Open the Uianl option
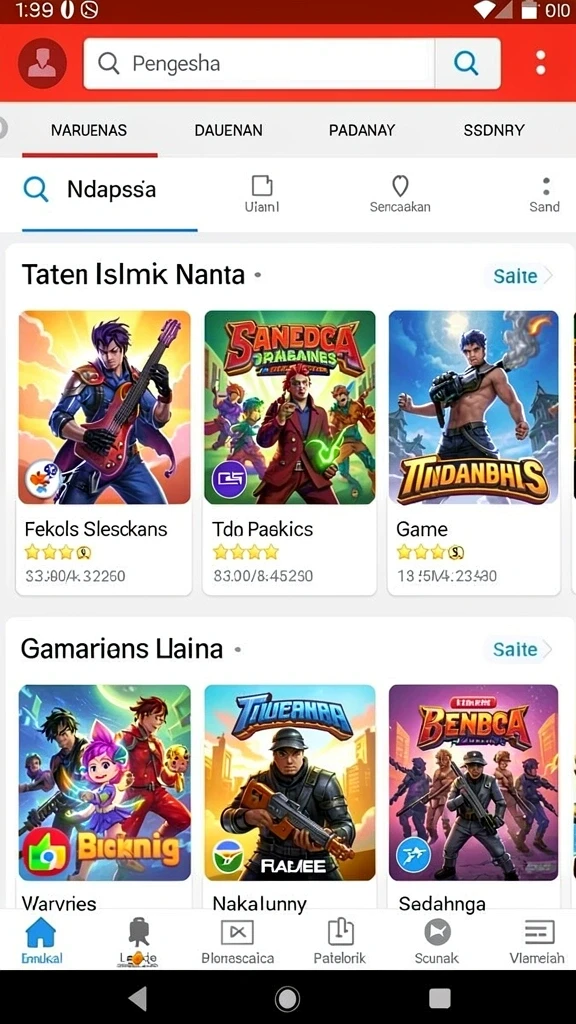Image resolution: width=576 pixels, height=1024 pixels. click(x=262, y=195)
